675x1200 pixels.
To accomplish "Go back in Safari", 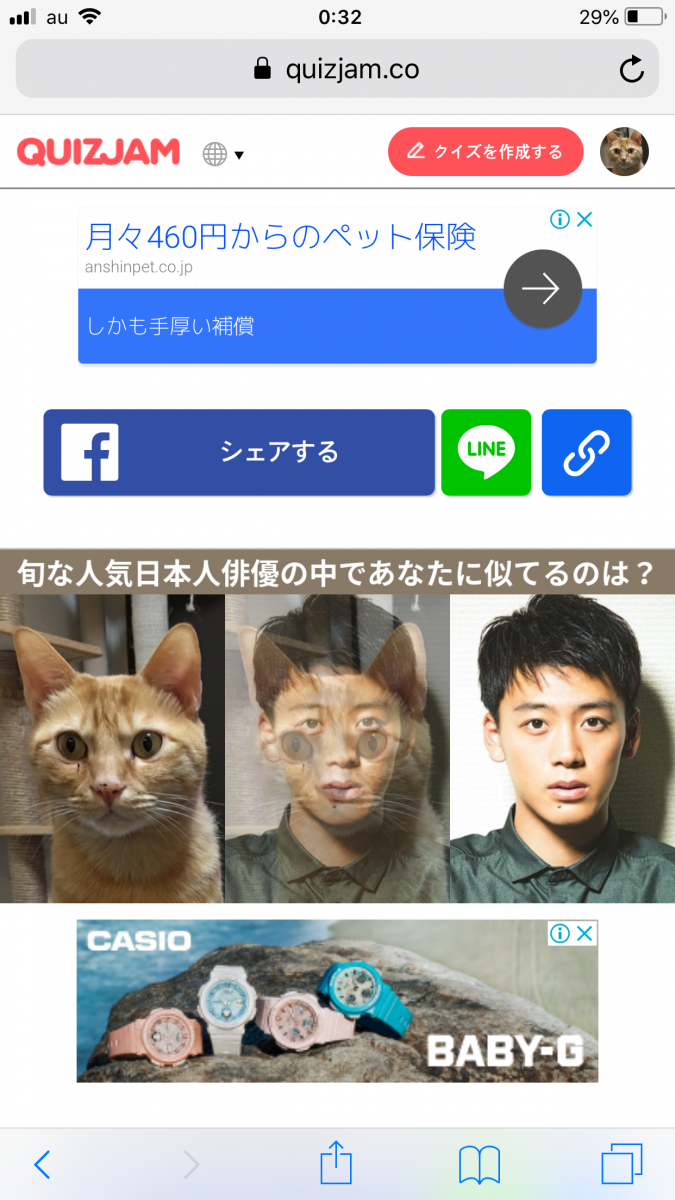I will pos(42,1164).
